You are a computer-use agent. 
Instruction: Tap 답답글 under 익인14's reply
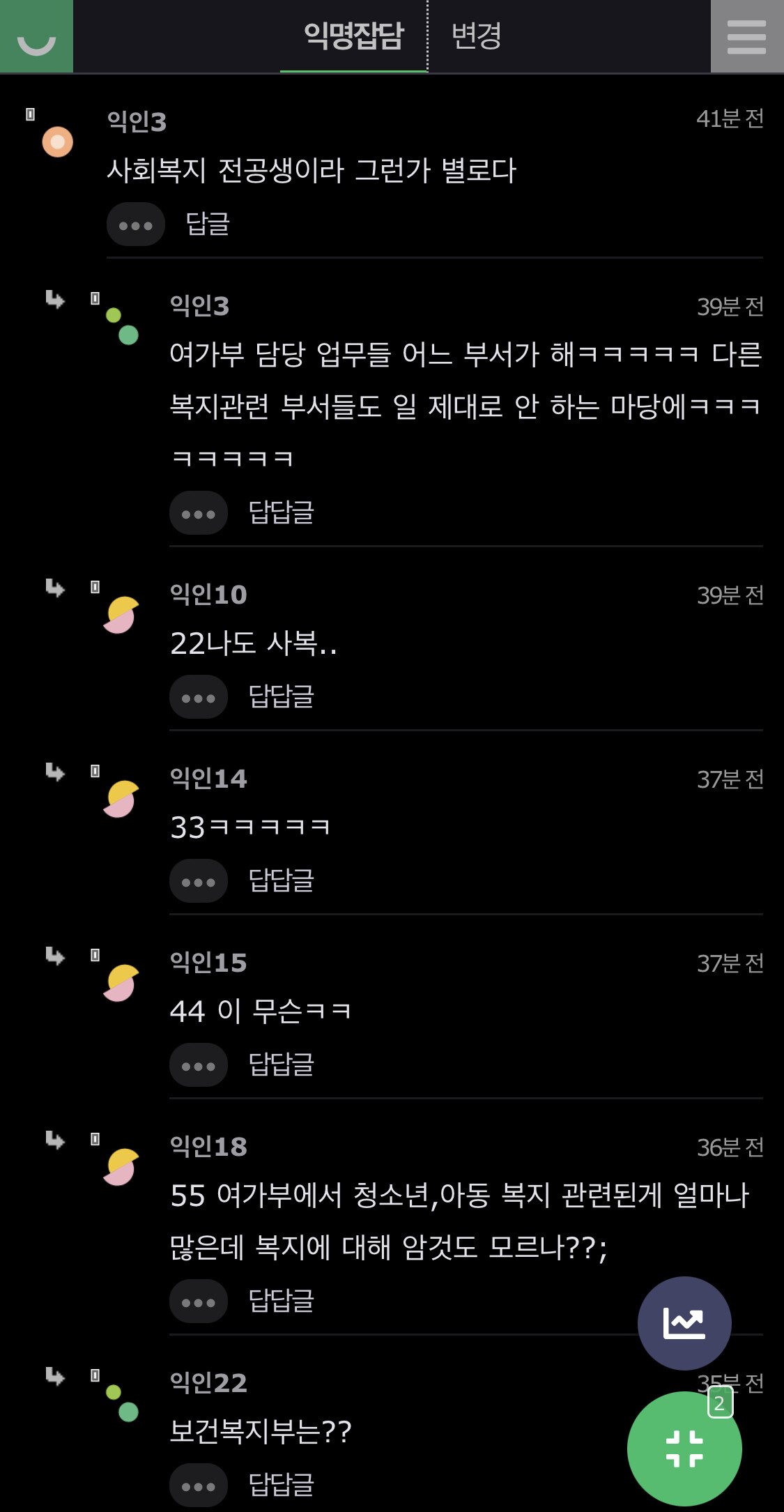pos(282,881)
